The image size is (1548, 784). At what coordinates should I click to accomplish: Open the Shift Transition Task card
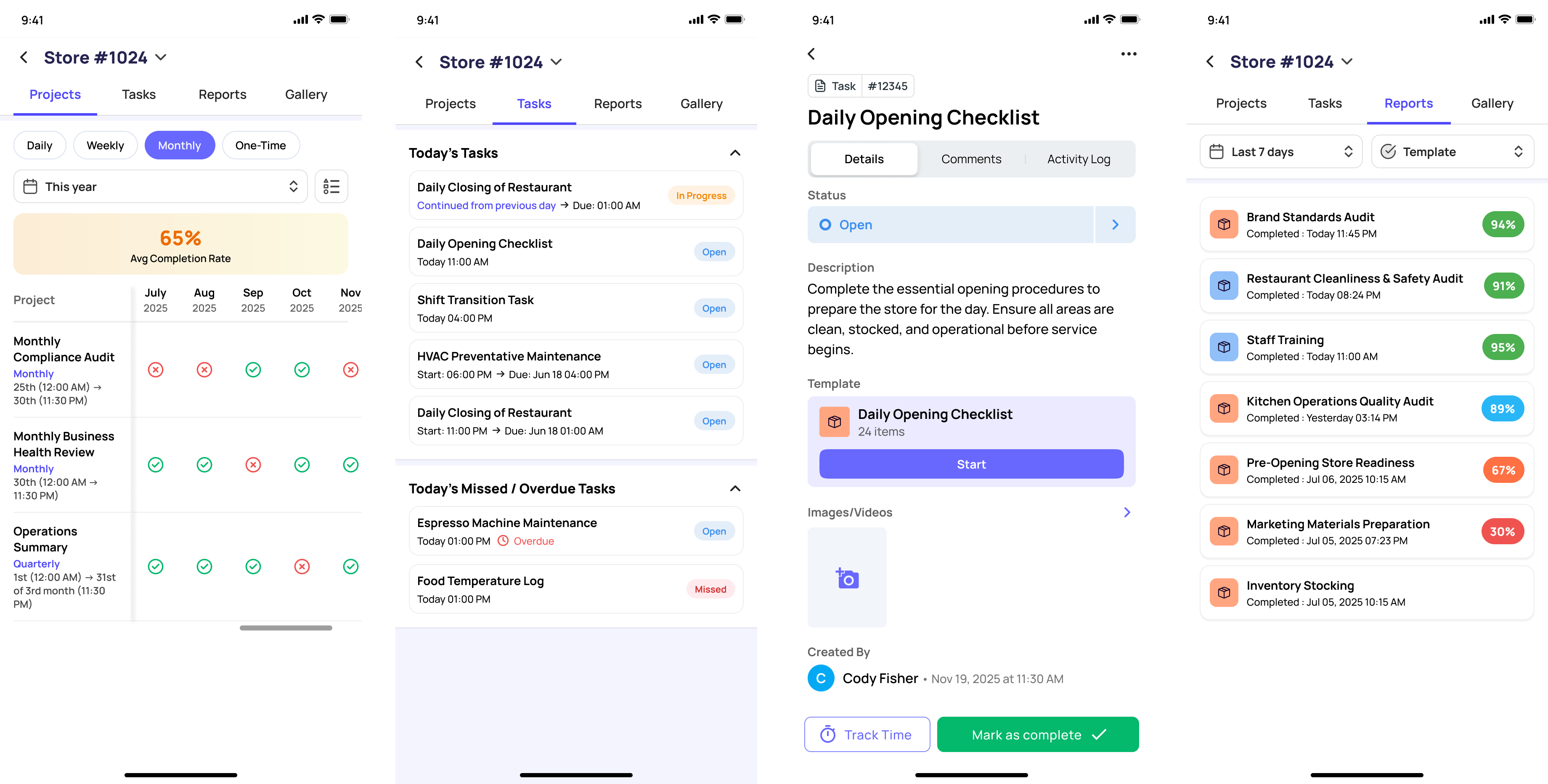[x=575, y=308]
